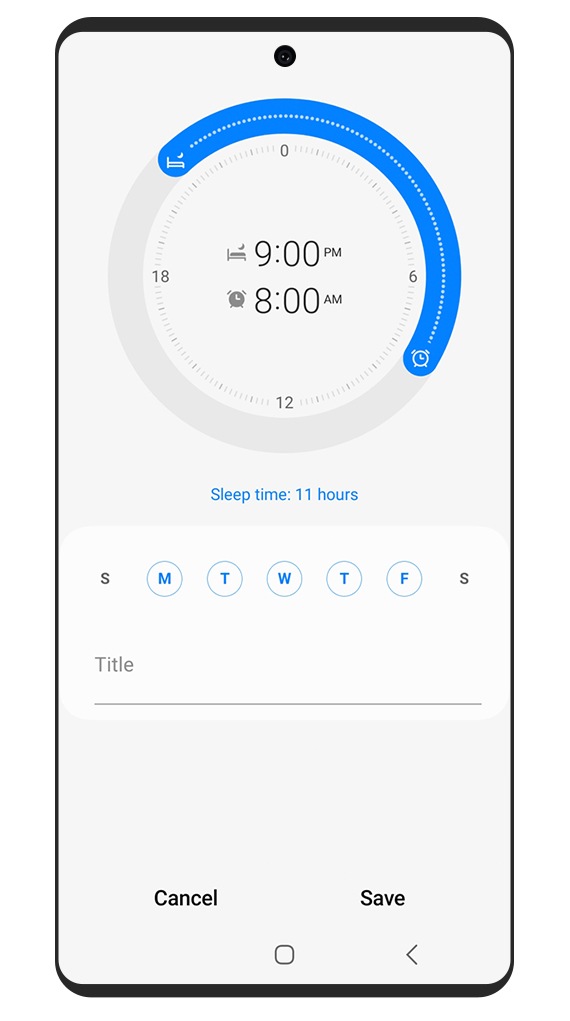
Task: Turn off Thursday in repeat days
Action: 344,578
